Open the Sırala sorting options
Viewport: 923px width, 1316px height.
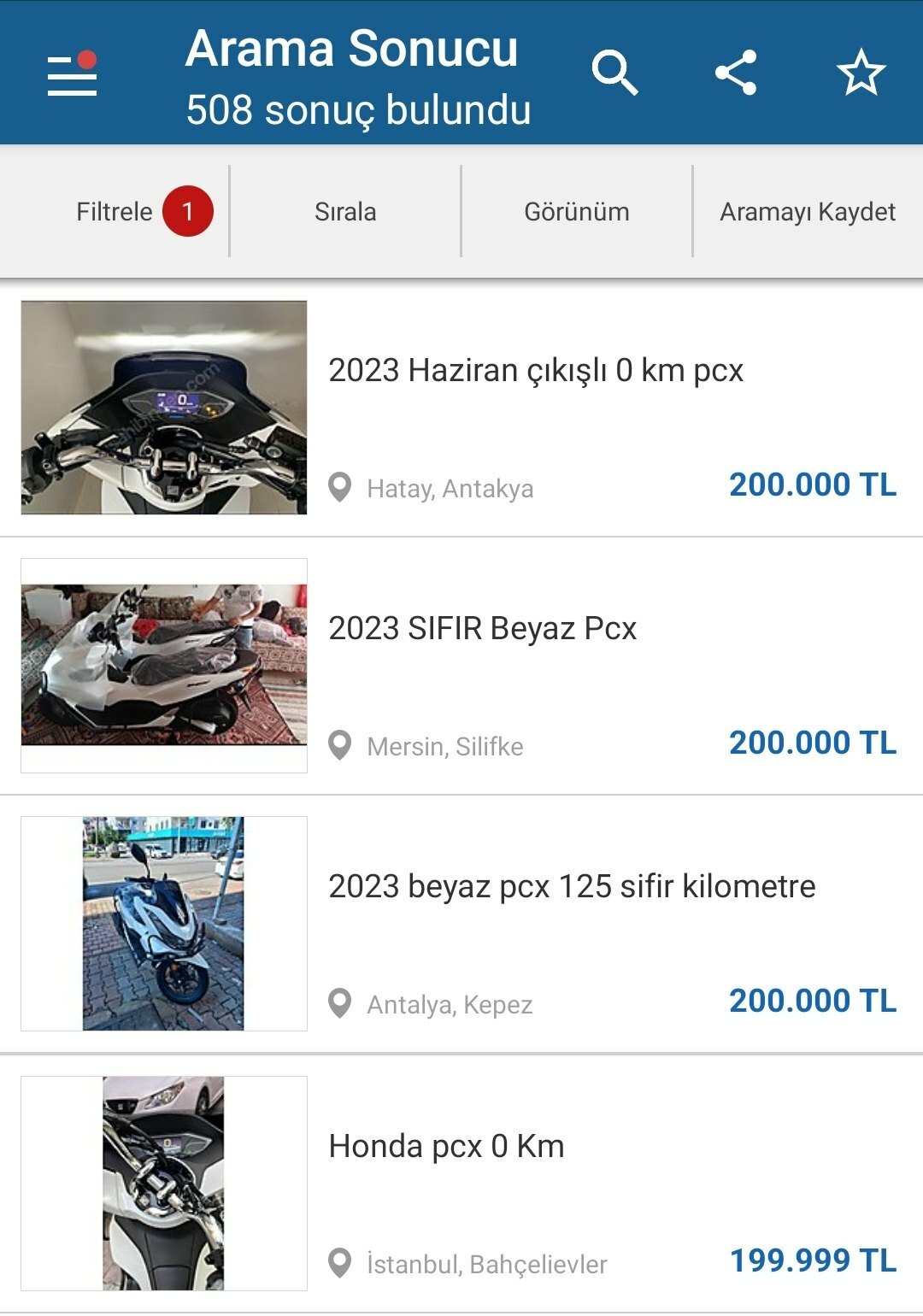[345, 212]
